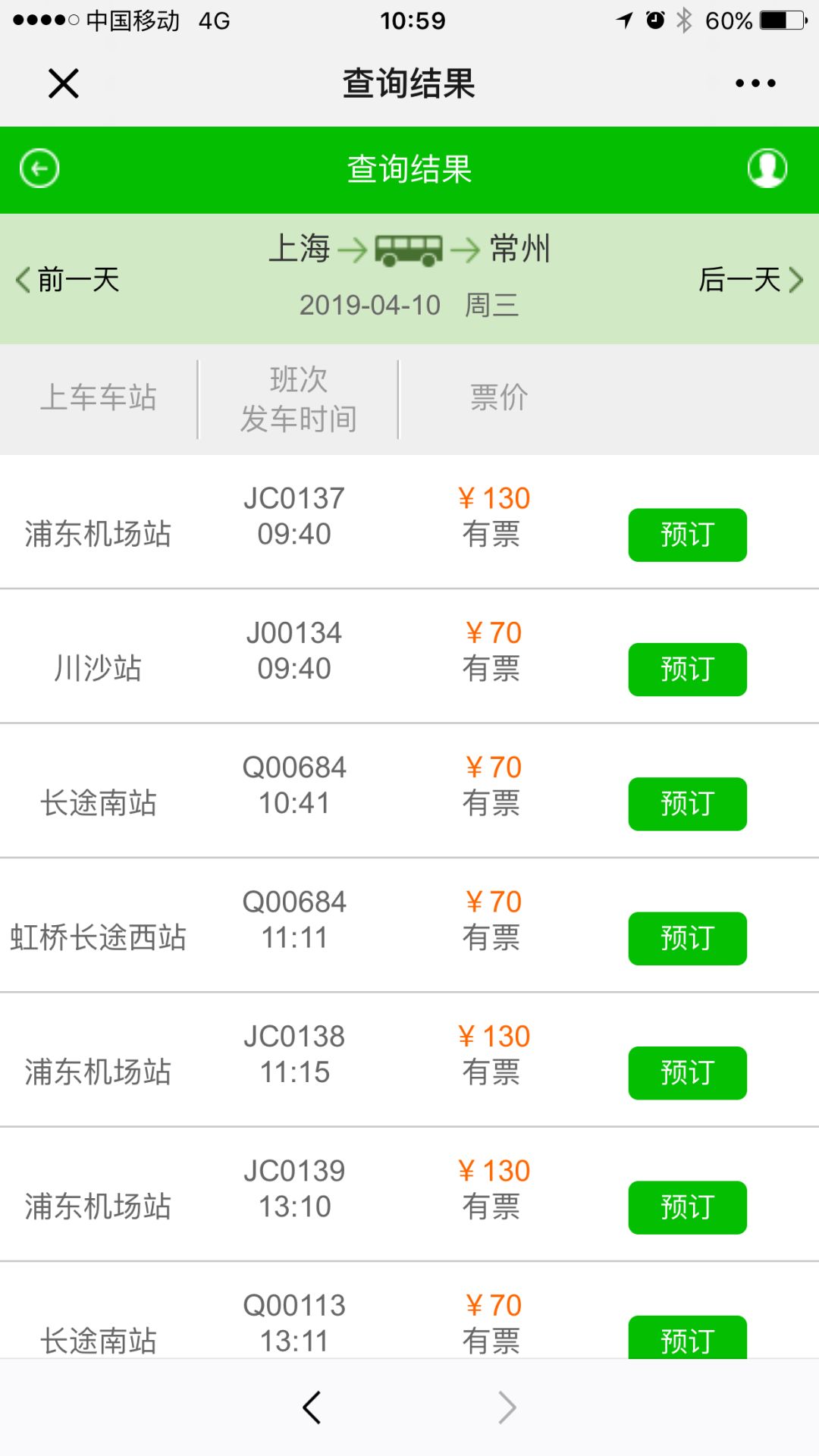Image resolution: width=819 pixels, height=1456 pixels.
Task: Select the 虹桥长途西站 departure row
Action: pyautogui.click(x=99, y=938)
